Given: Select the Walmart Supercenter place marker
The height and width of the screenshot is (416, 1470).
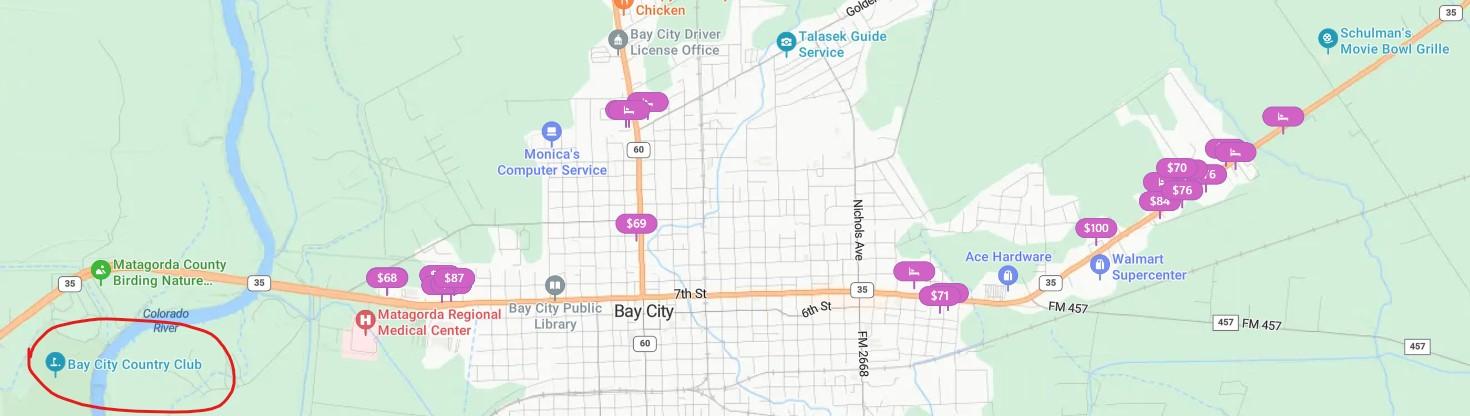Looking at the screenshot, I should click(x=1099, y=265).
